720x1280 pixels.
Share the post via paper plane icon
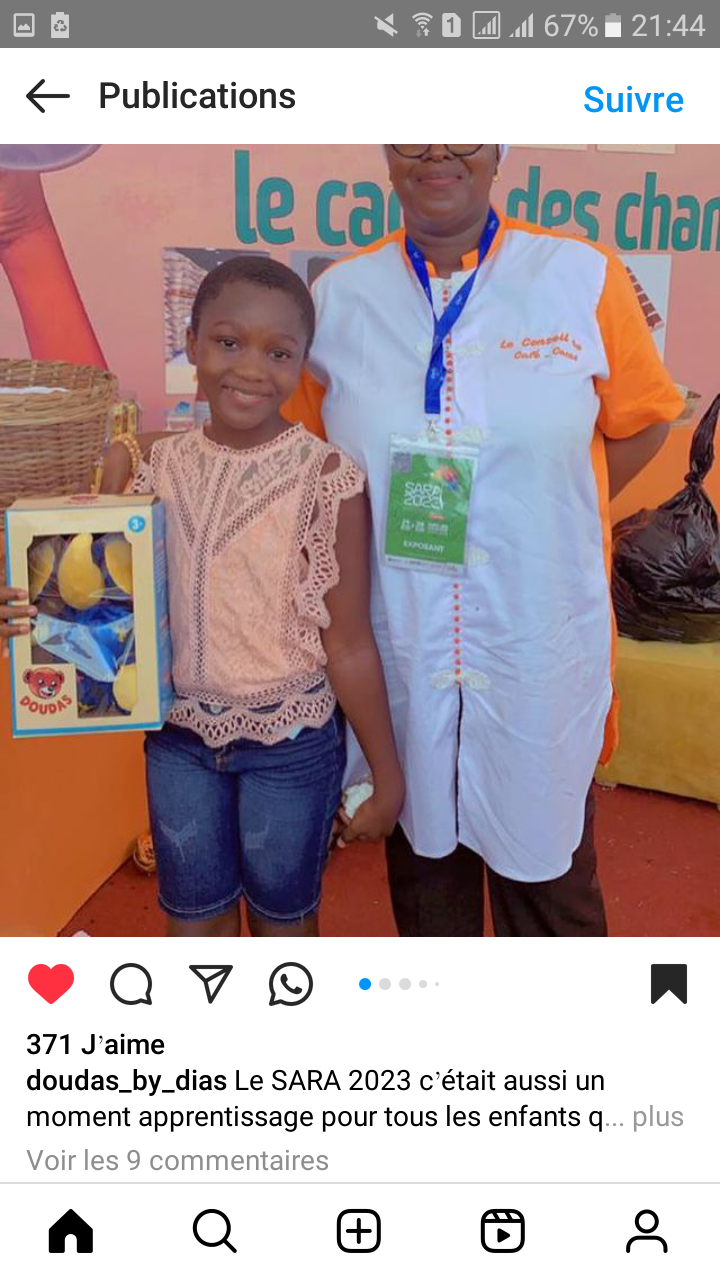(x=211, y=984)
